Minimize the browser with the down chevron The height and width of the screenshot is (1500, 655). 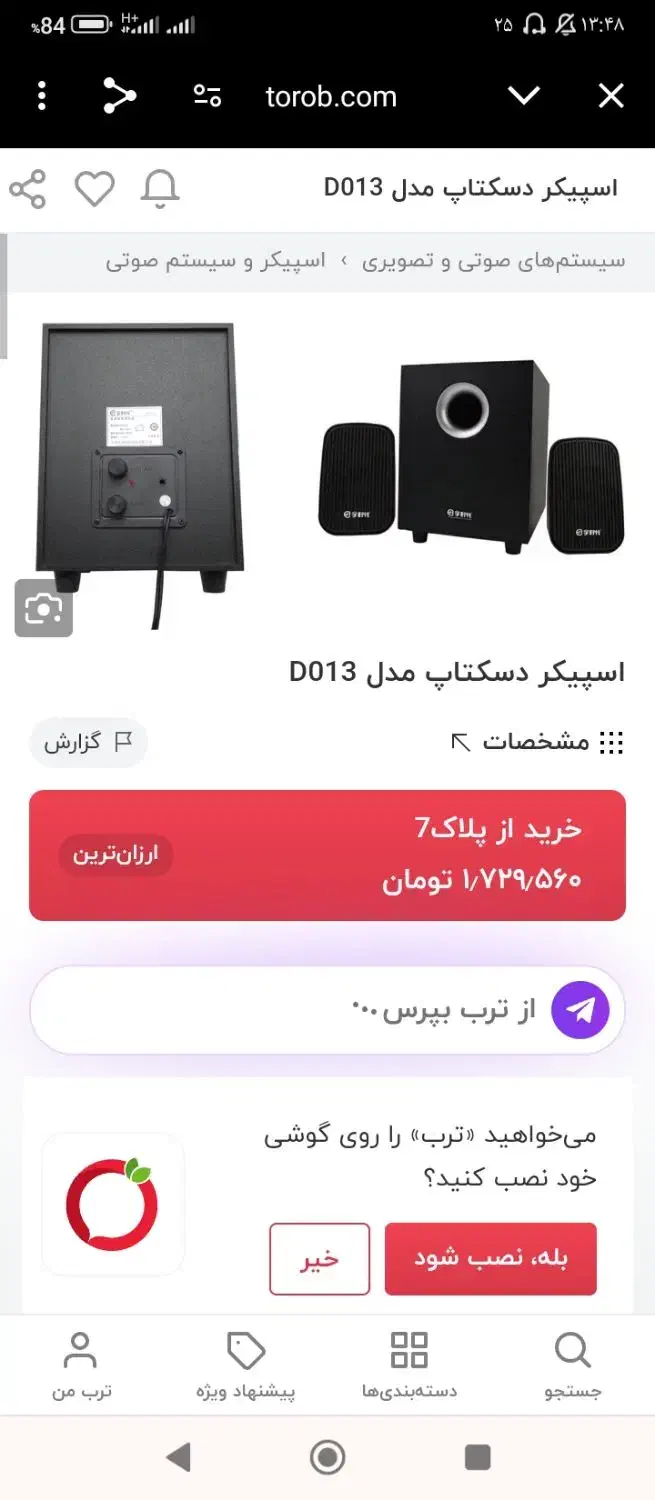[523, 96]
